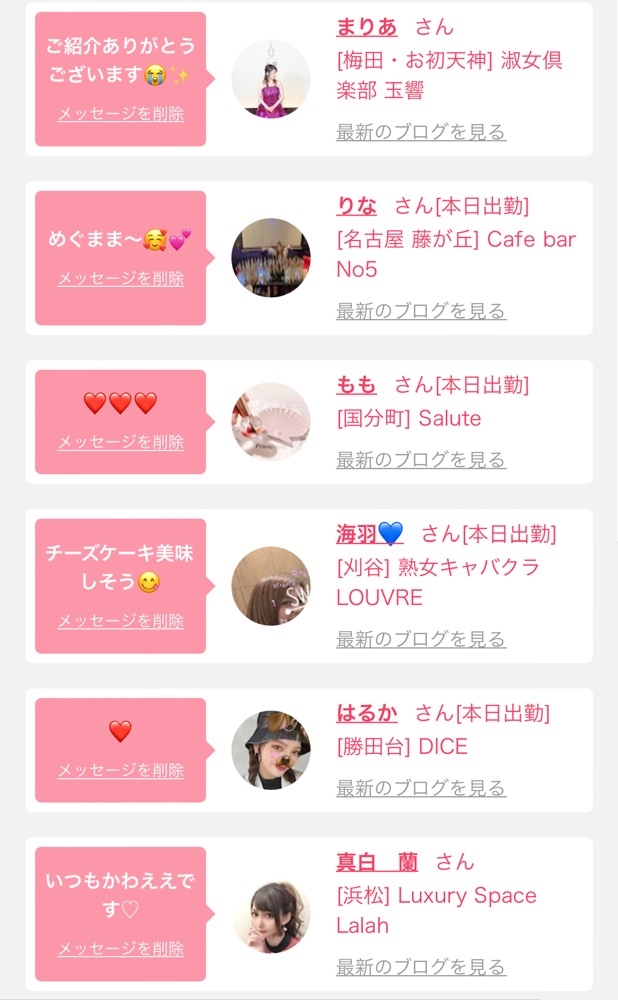
Task: Open もも's profile name link
Action: [357, 385]
